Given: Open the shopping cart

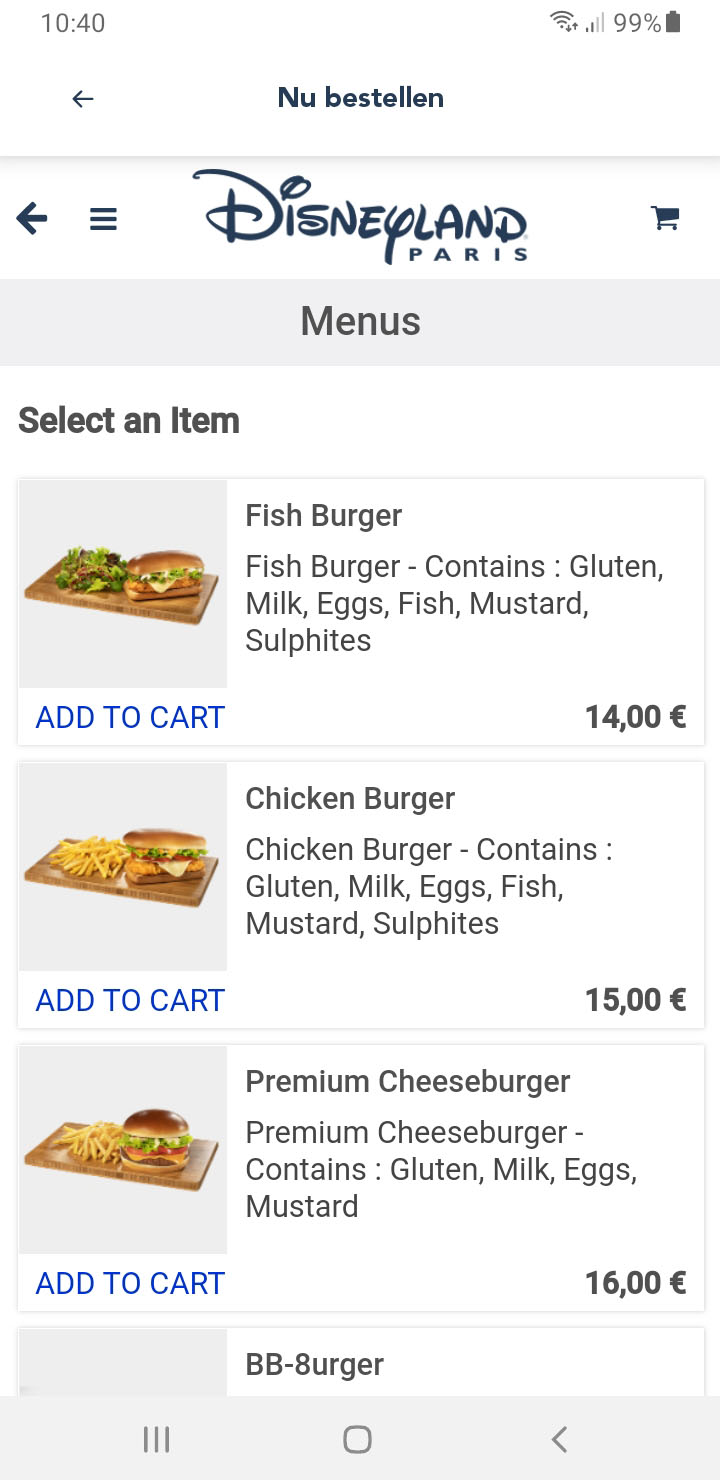Looking at the screenshot, I should point(665,217).
